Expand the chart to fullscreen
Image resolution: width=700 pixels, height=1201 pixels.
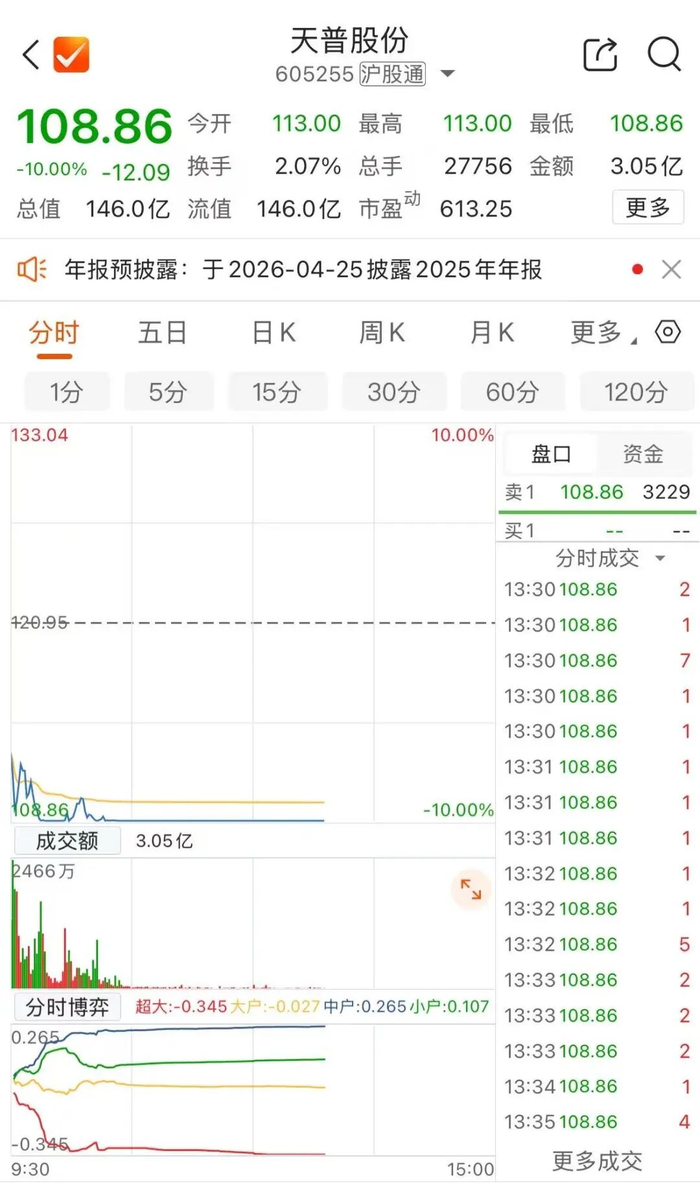470,889
